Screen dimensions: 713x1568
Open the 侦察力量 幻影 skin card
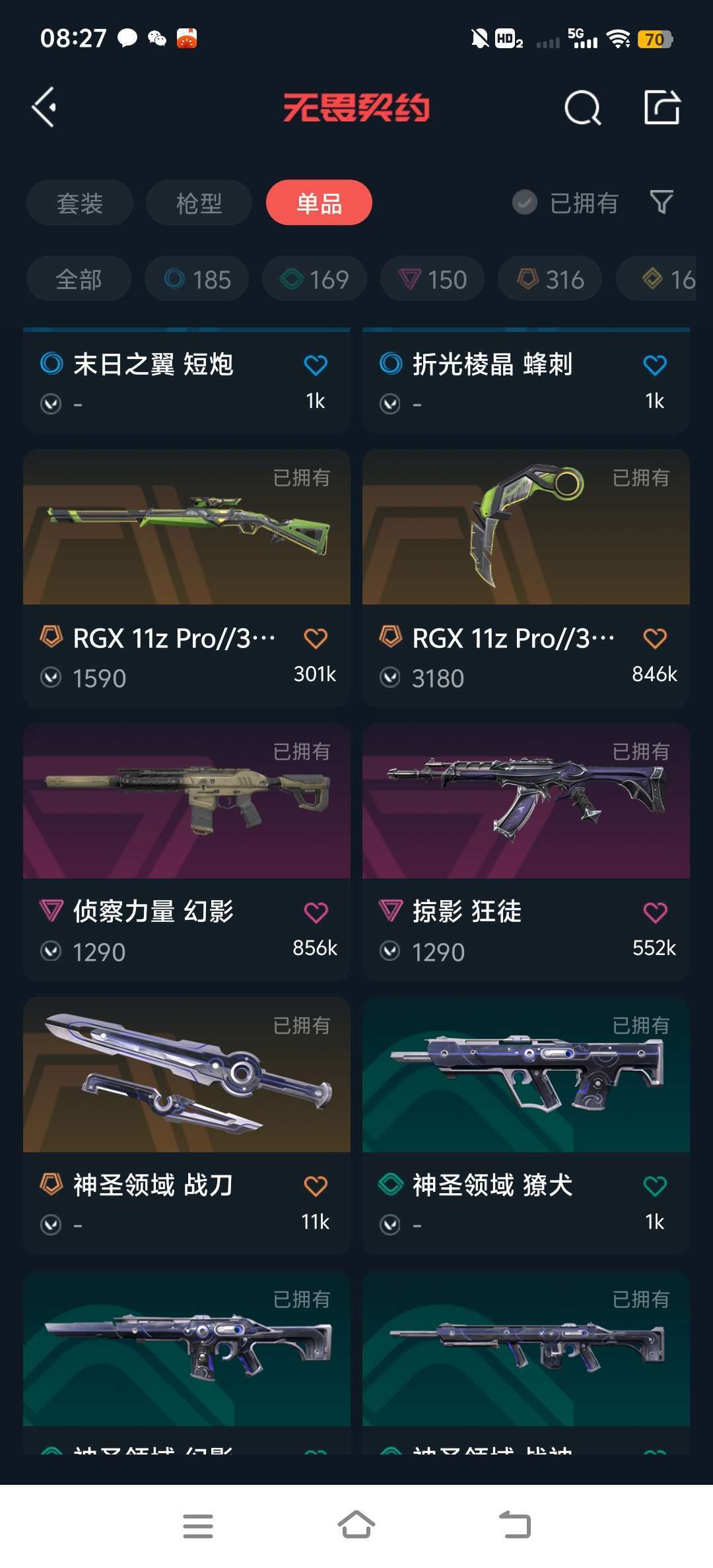coord(187,852)
